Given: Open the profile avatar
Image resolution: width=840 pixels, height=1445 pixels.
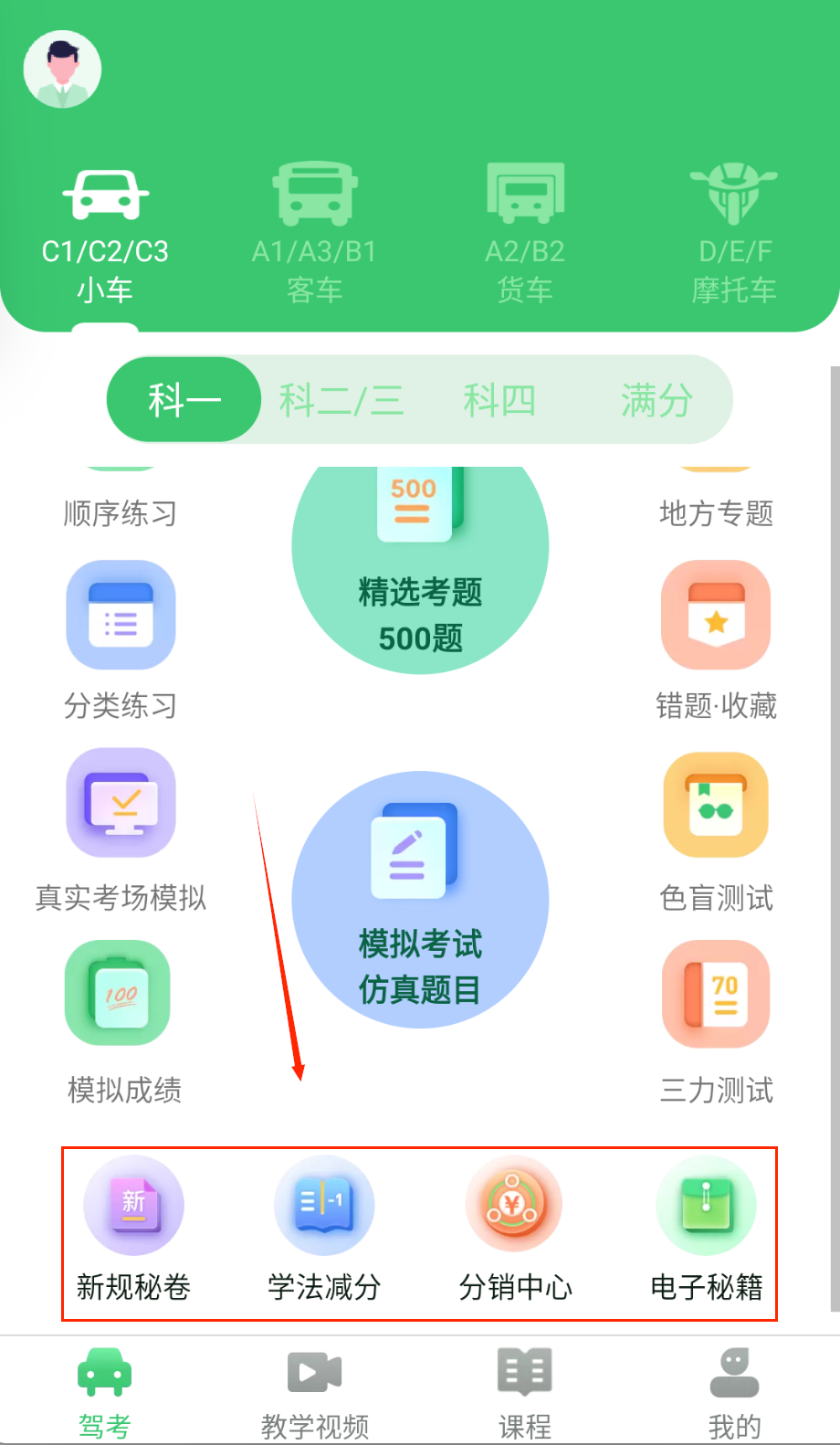Looking at the screenshot, I should [62, 69].
